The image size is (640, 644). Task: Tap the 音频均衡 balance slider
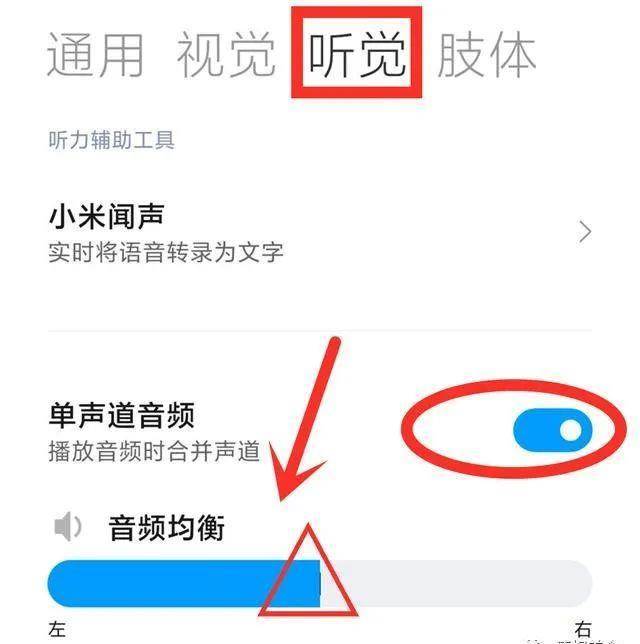coord(319,584)
